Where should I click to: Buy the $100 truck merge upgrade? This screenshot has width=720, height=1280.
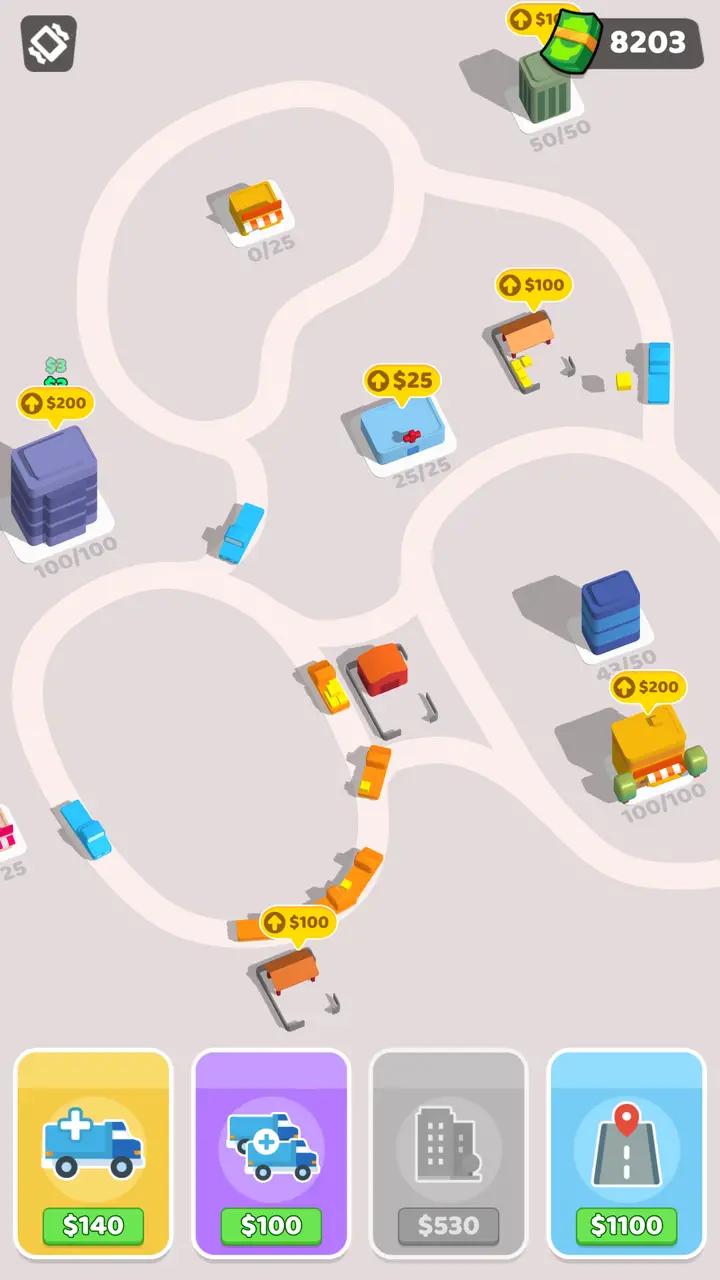[x=271, y=1153]
